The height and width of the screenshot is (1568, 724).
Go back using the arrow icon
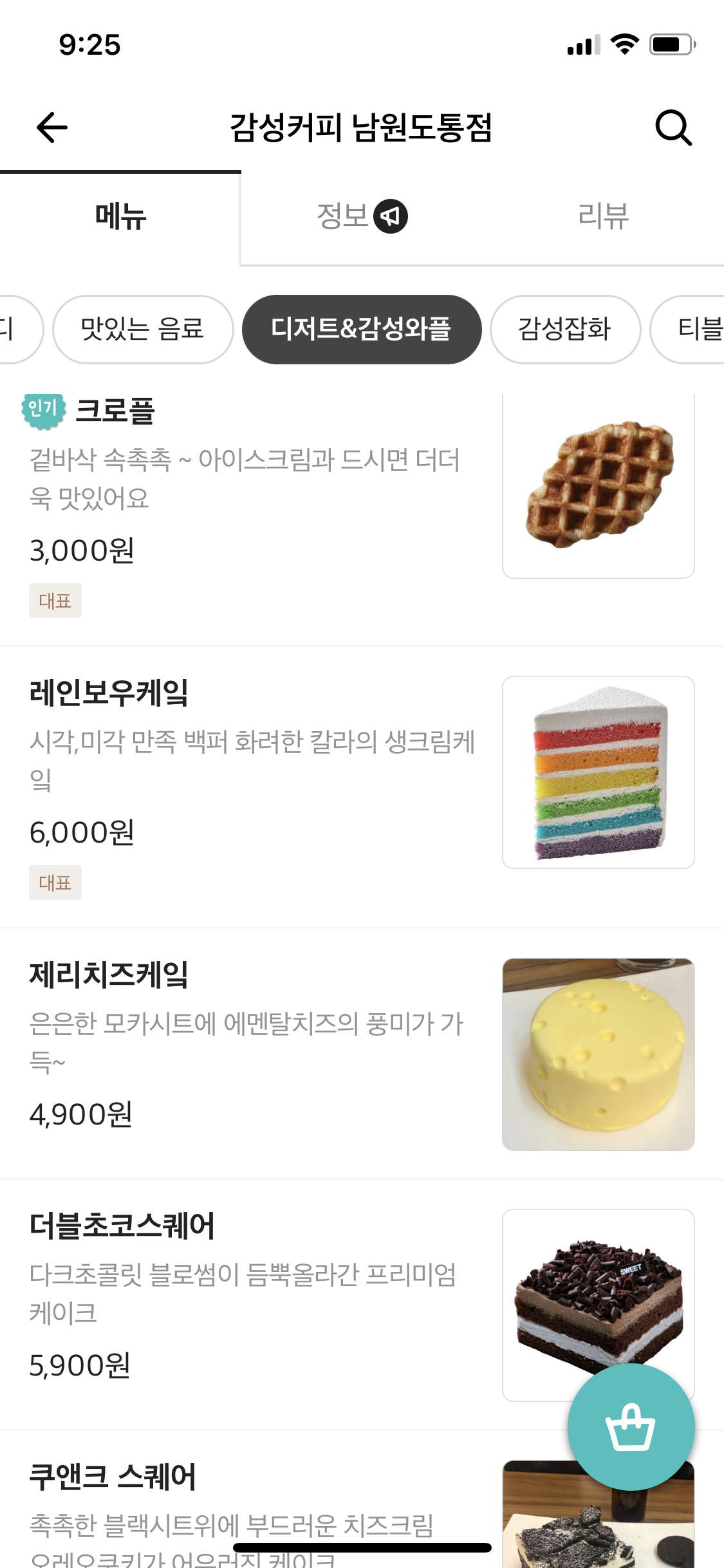coord(52,127)
